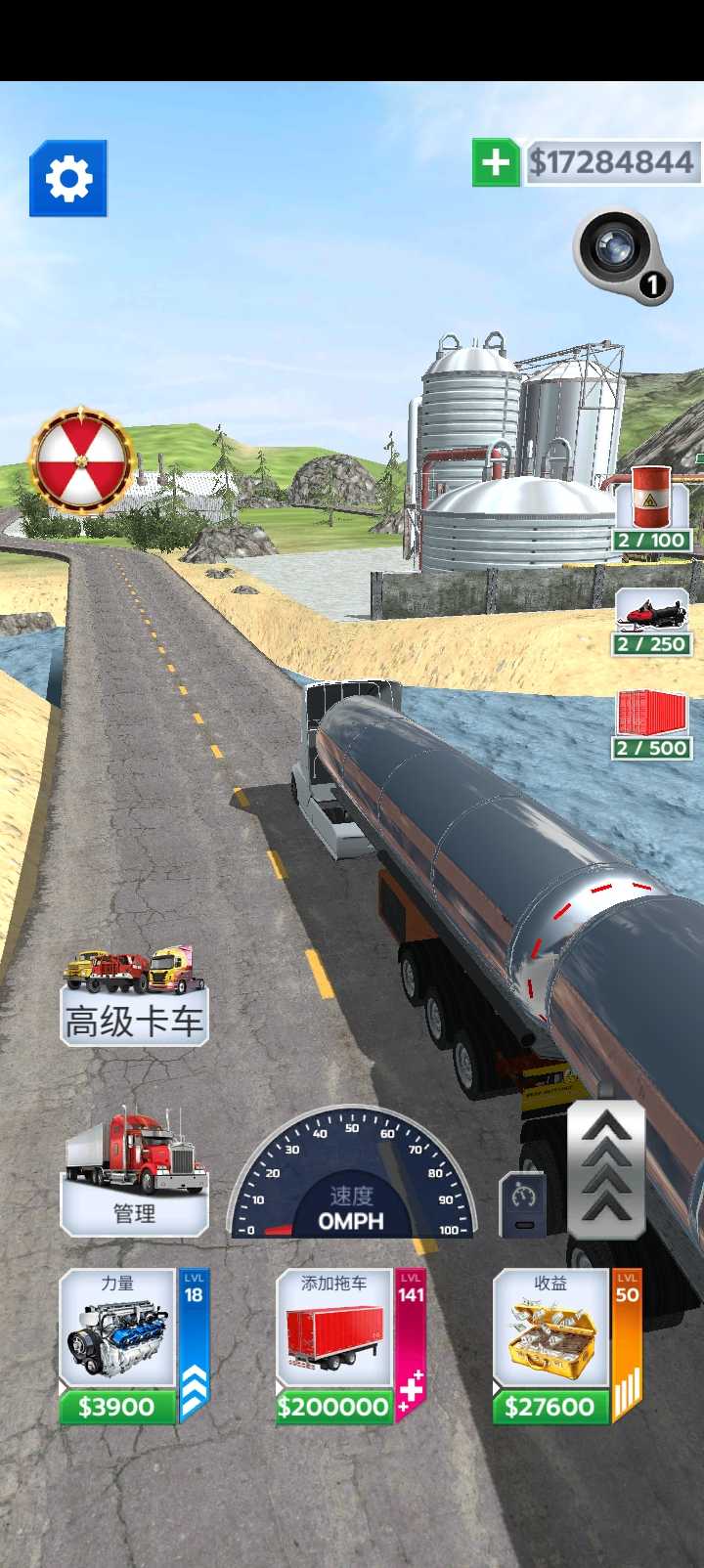Toggle the cruise speed control icon
This screenshot has width=704, height=1568.
tap(523, 1204)
